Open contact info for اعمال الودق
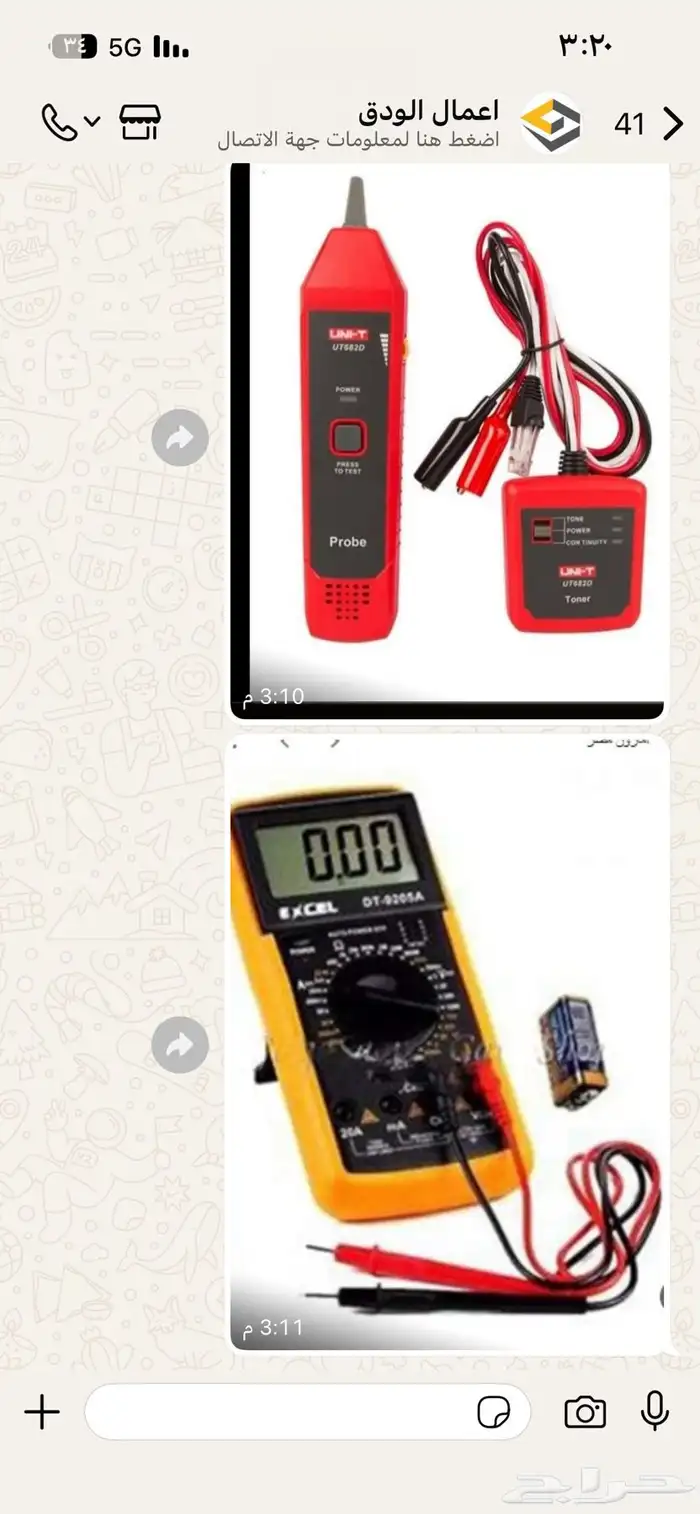Viewport: 700px width, 1514px height. (400, 125)
